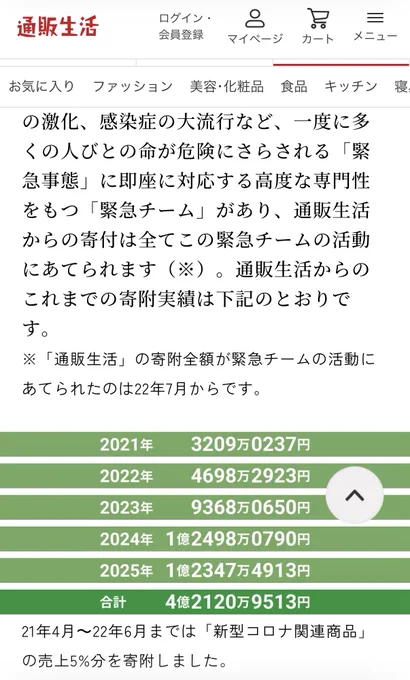Image resolution: width=410 pixels, height=680 pixels.
Task: Open ログイン・会員登録
Action: 184,26
